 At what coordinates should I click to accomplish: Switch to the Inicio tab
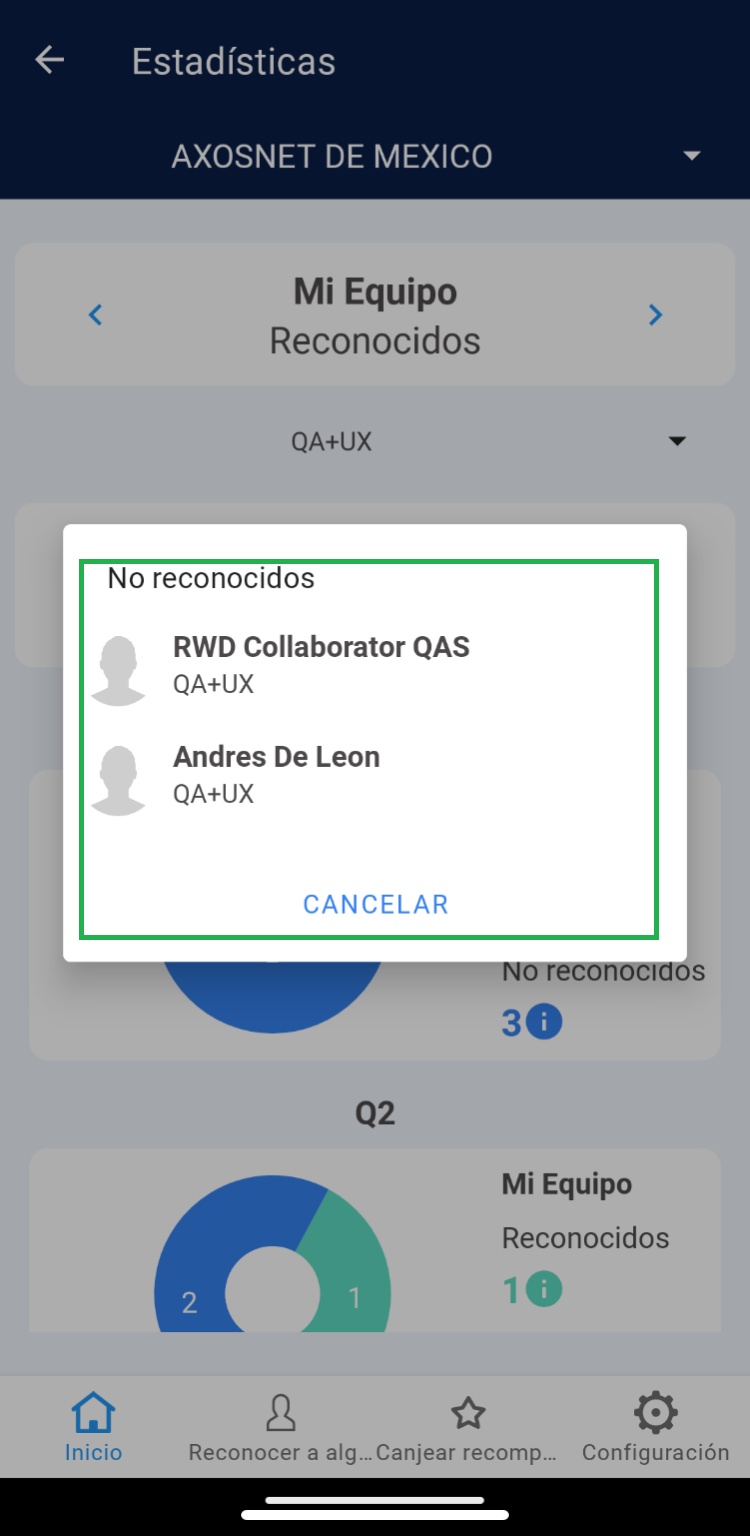click(93, 1428)
